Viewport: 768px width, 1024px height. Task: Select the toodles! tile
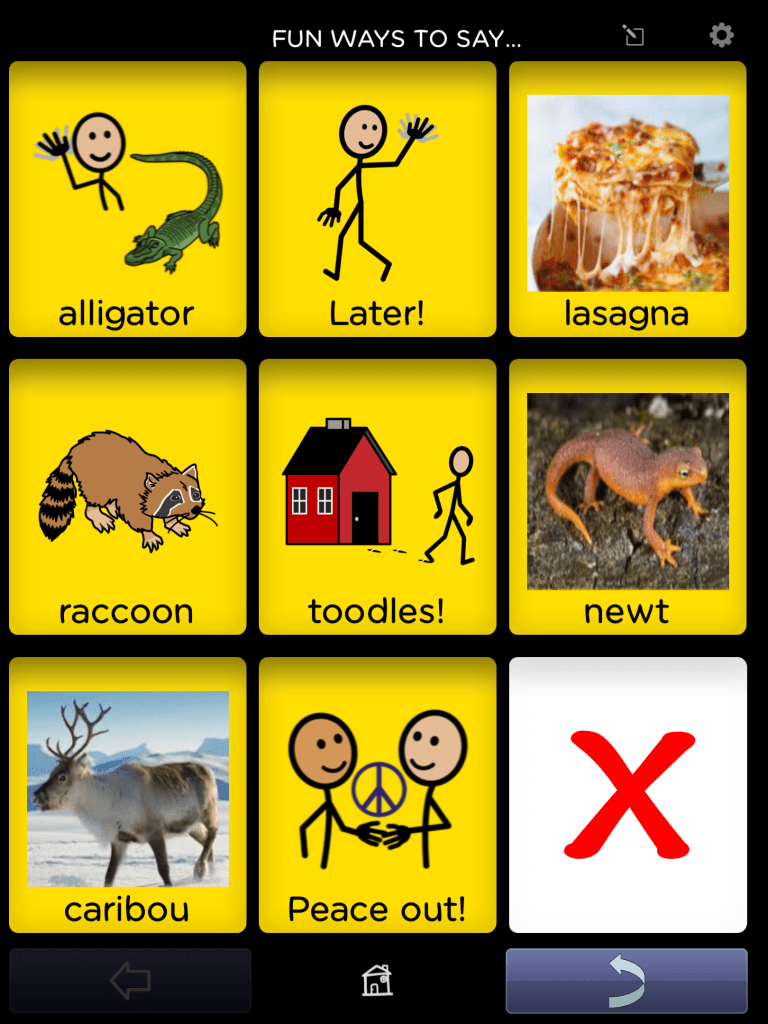pyautogui.click(x=377, y=497)
